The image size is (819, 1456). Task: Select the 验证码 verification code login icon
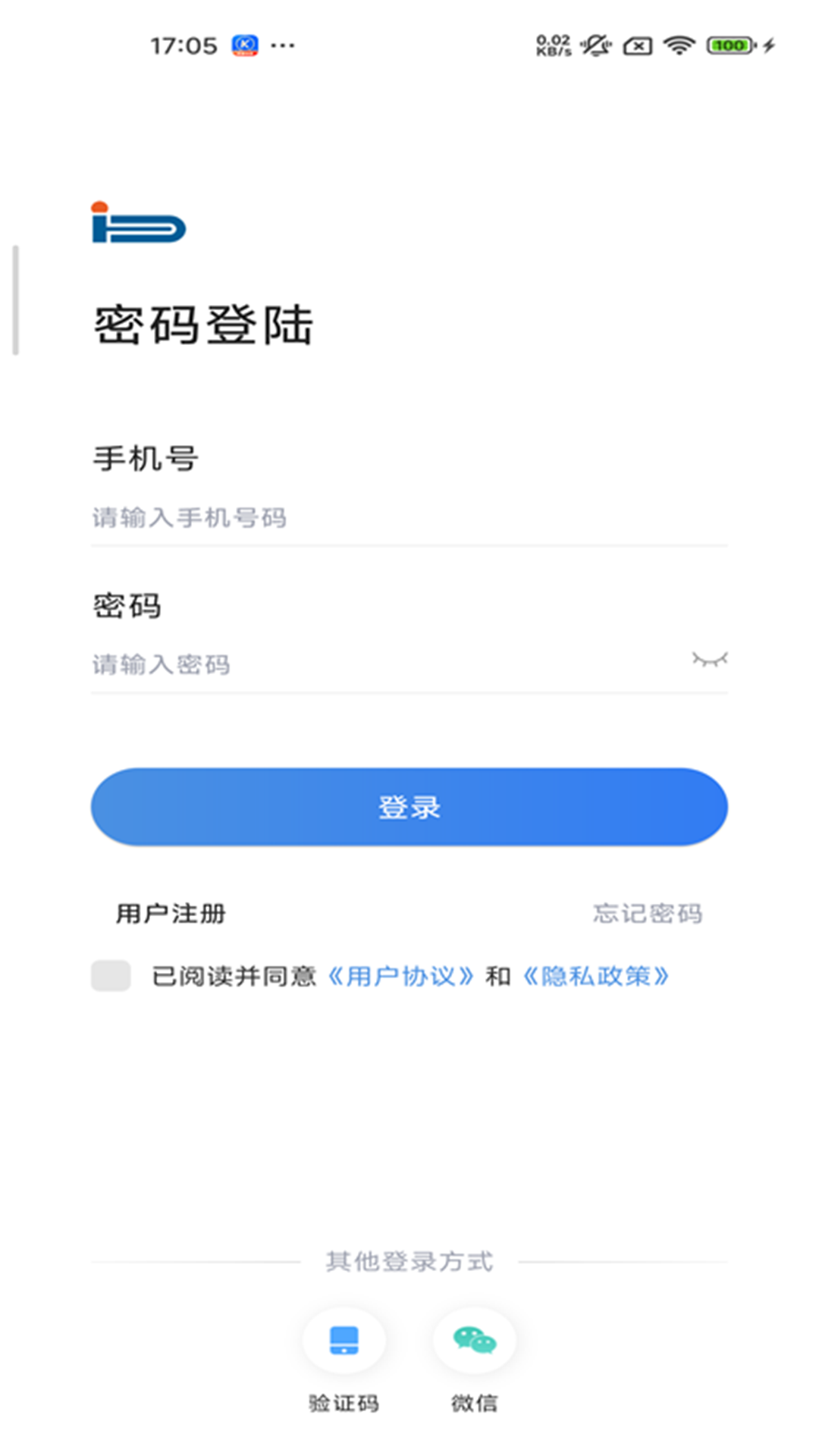click(344, 1341)
